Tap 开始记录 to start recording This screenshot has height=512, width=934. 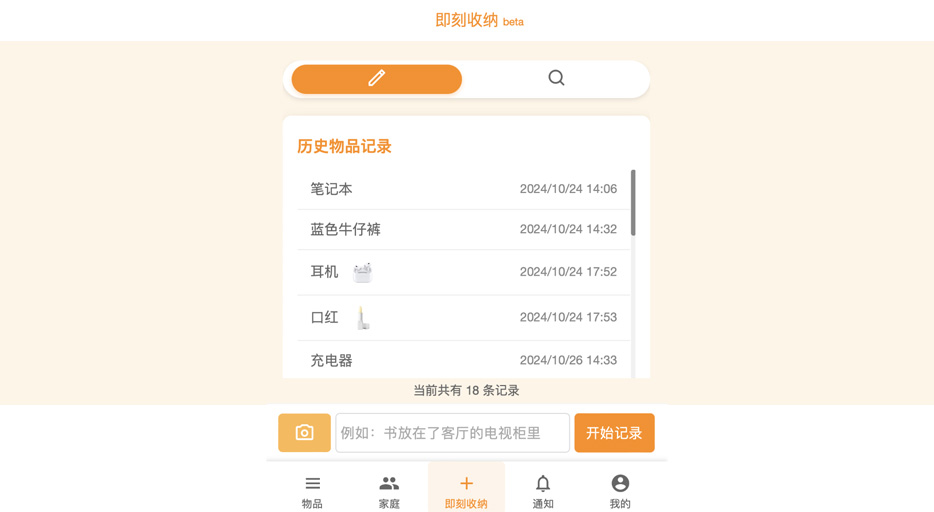(614, 433)
